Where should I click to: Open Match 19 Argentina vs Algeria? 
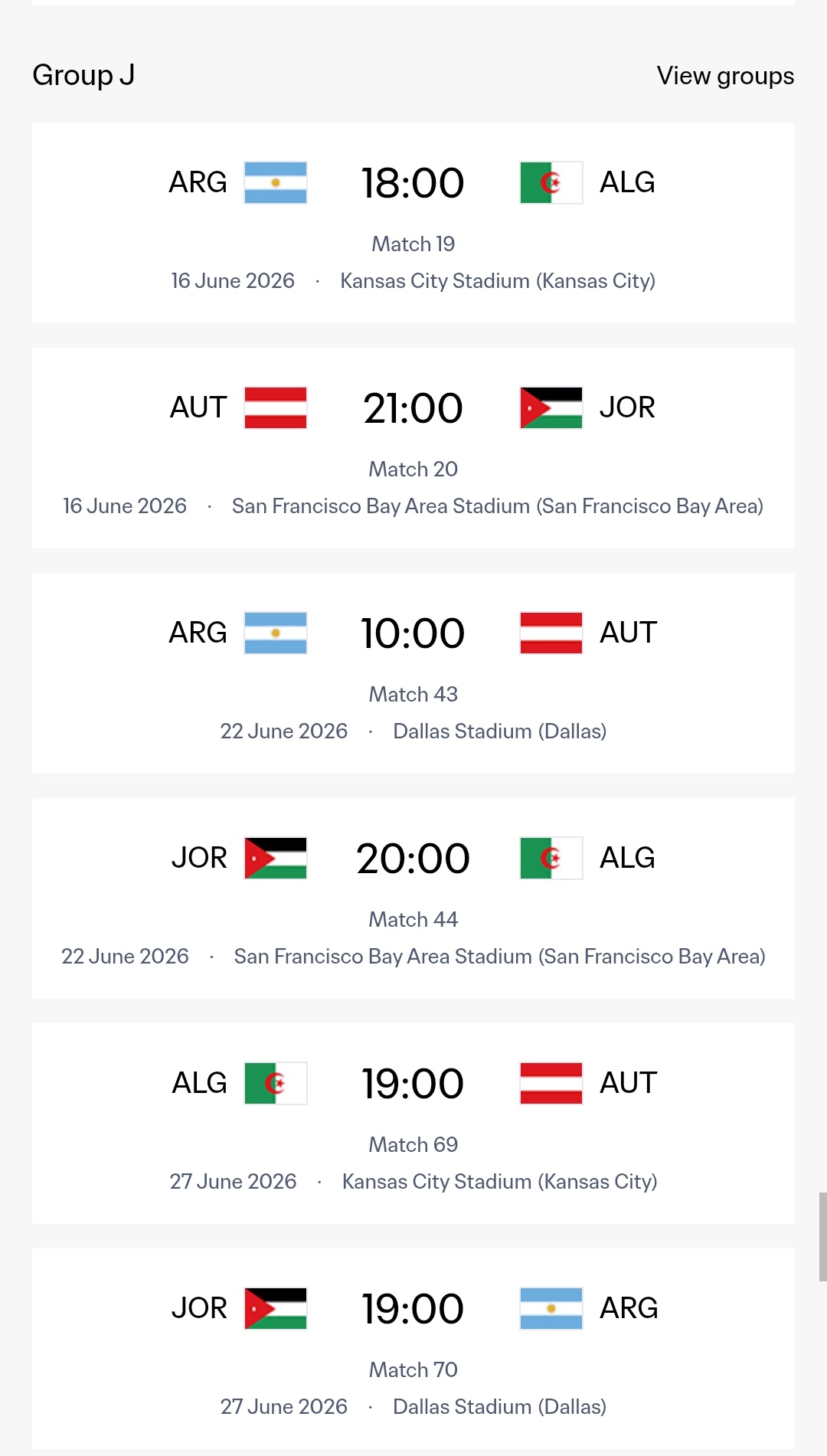(x=413, y=222)
